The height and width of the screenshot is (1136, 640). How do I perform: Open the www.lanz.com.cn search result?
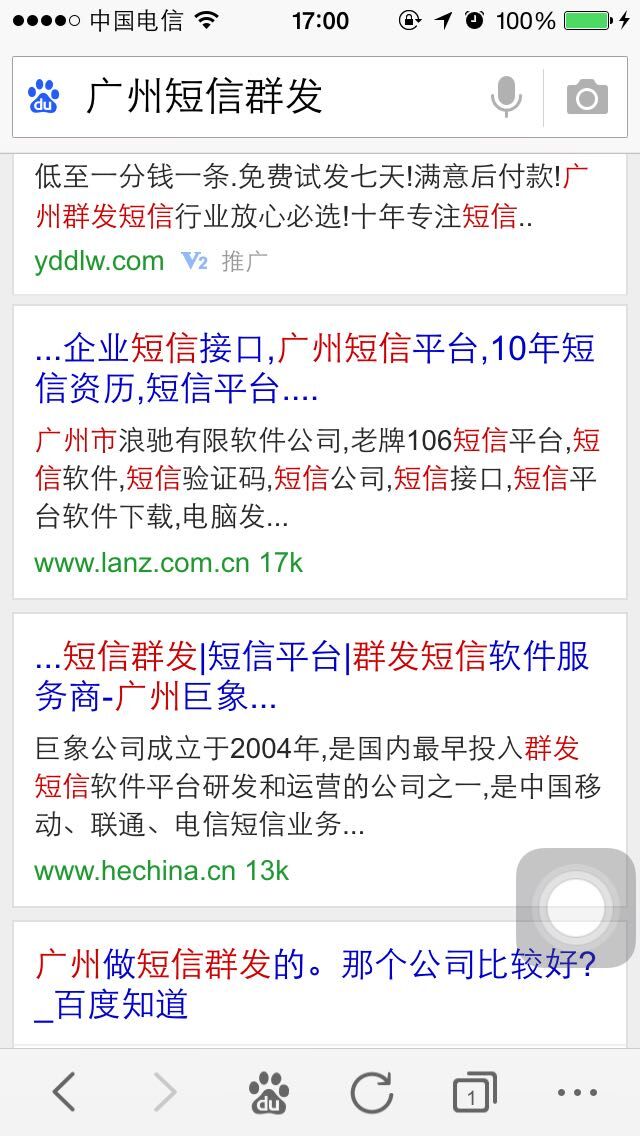[x=320, y=453]
